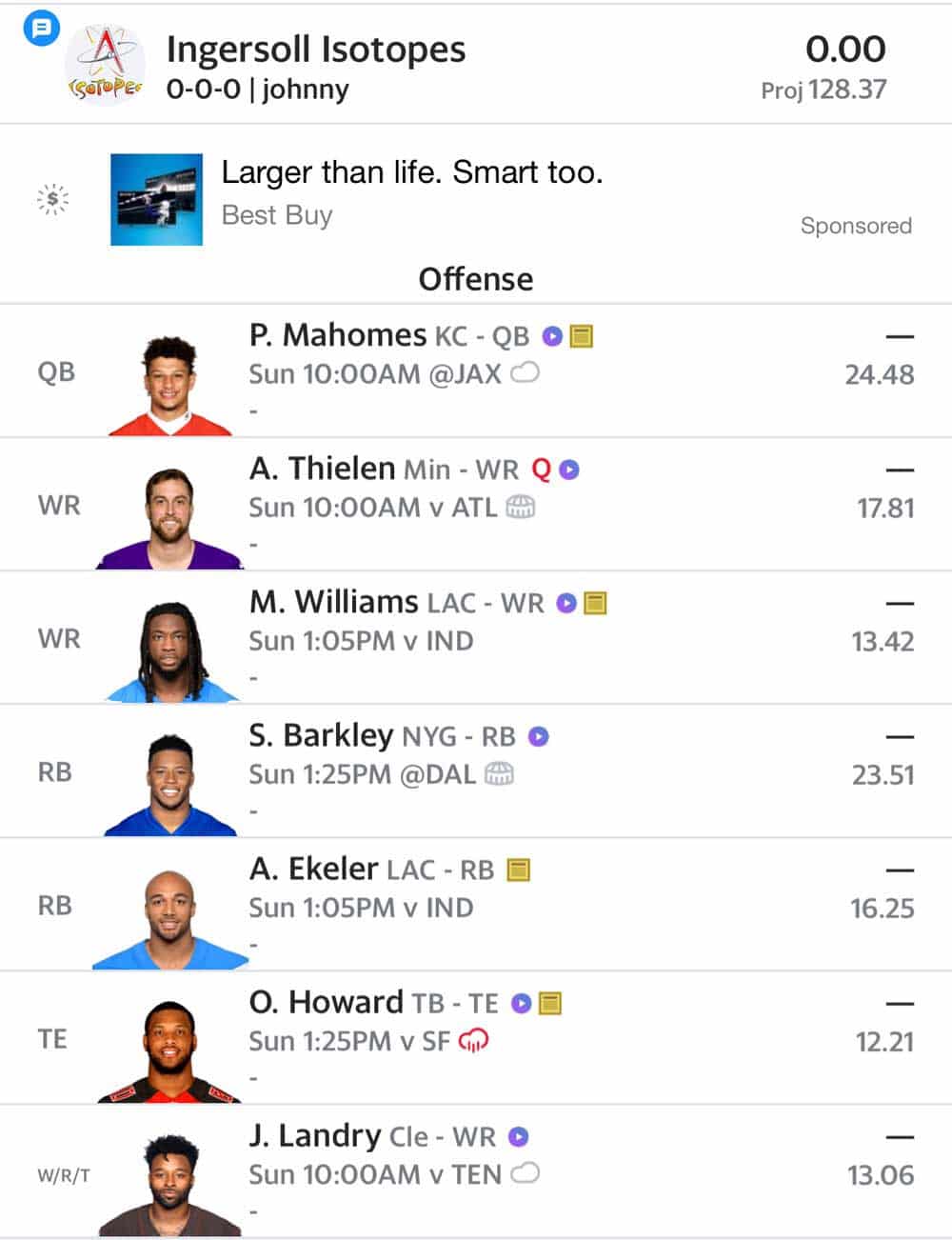Play video news for A. Thielen
This screenshot has height=1240, width=952.
tap(569, 470)
